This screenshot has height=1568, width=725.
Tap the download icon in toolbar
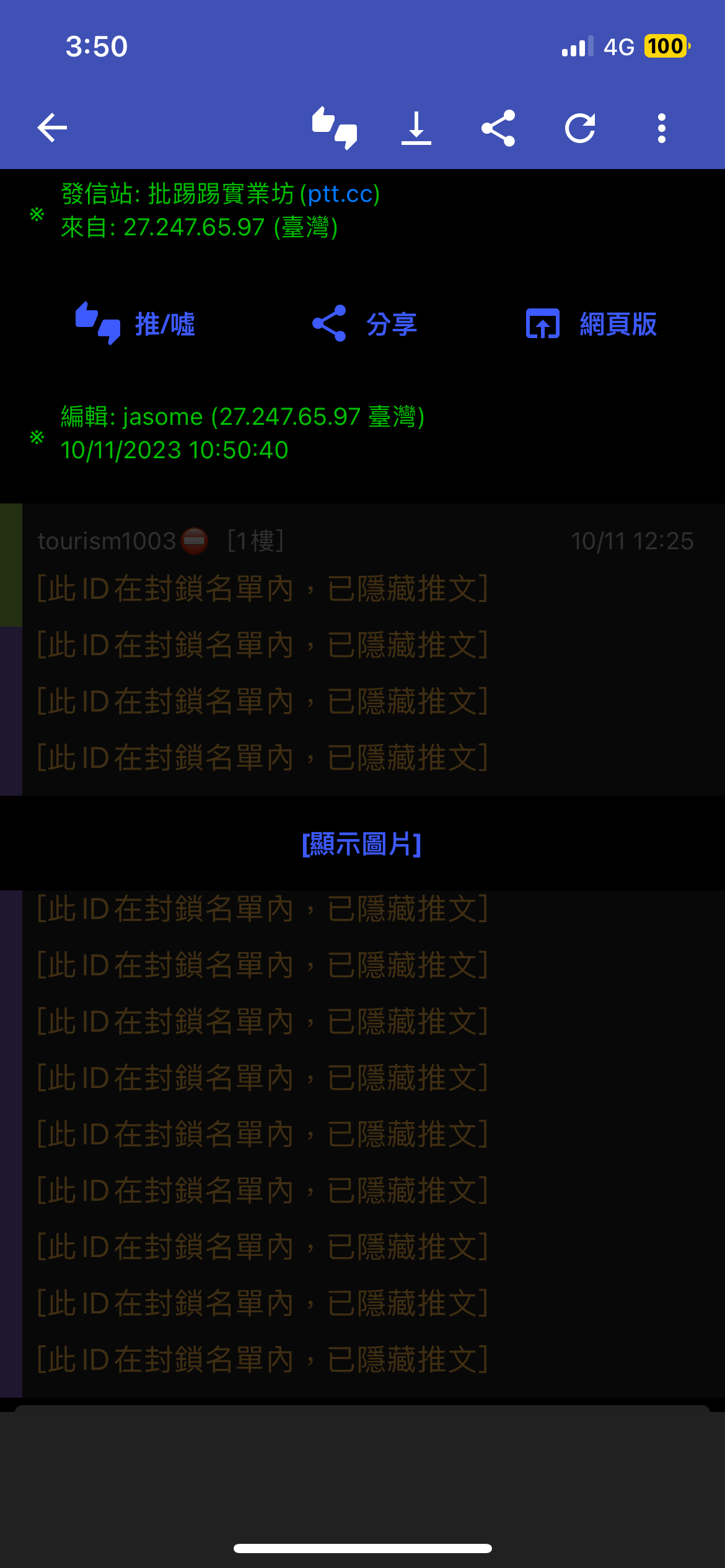[416, 128]
